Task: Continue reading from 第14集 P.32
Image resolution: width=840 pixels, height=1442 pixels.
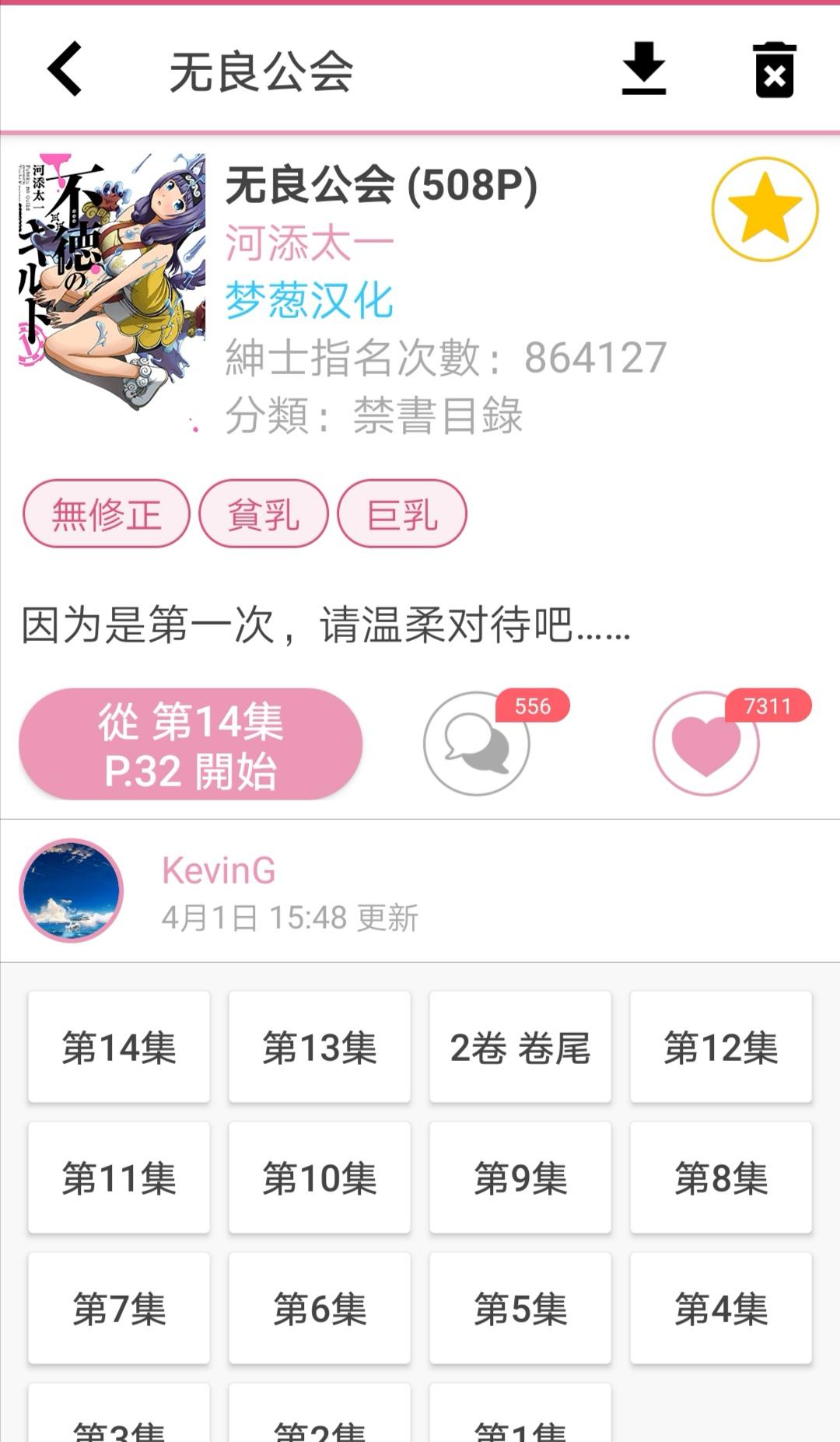Action: (x=191, y=744)
